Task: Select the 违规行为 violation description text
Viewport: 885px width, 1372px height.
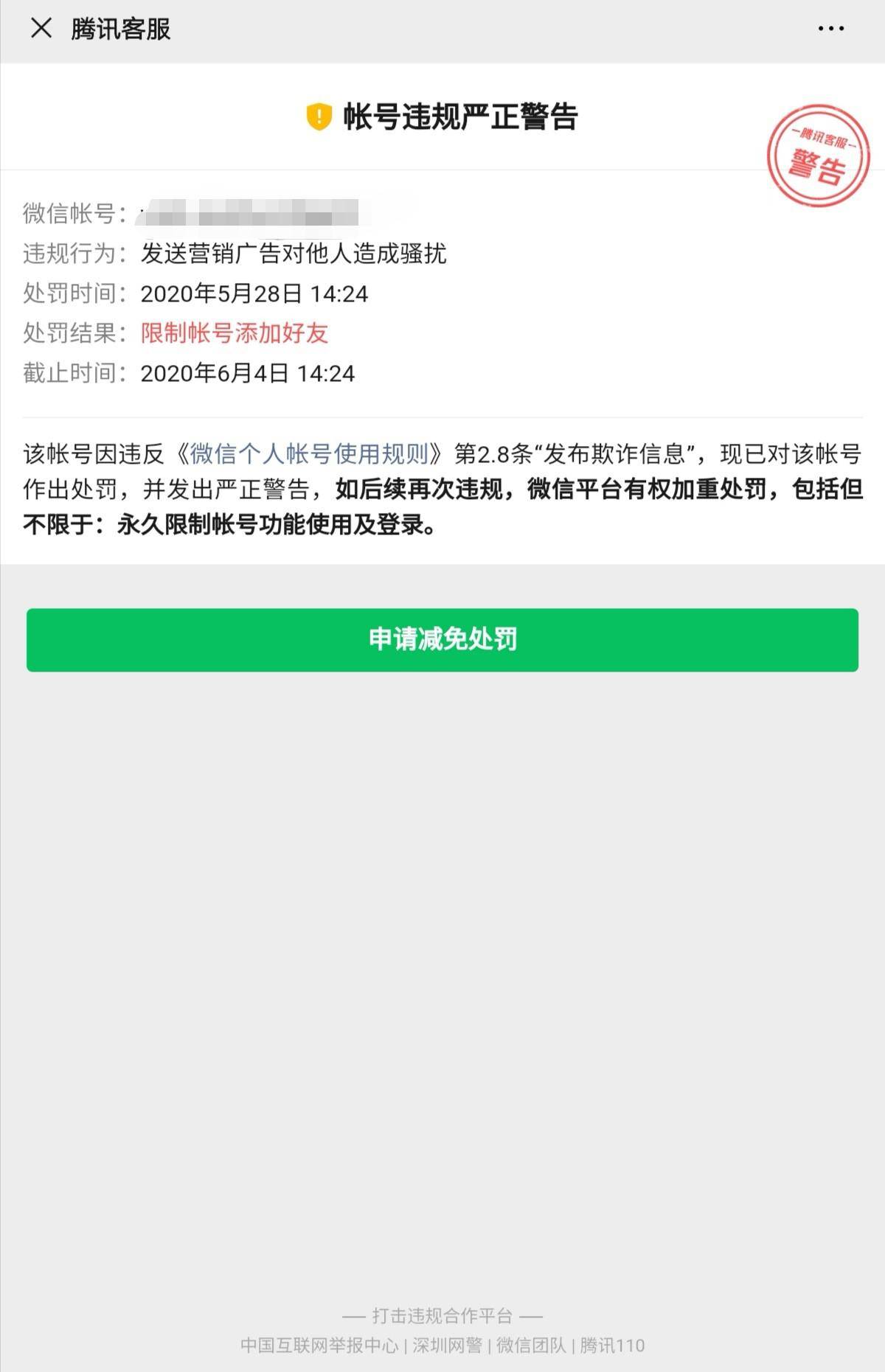Action: pos(295,253)
